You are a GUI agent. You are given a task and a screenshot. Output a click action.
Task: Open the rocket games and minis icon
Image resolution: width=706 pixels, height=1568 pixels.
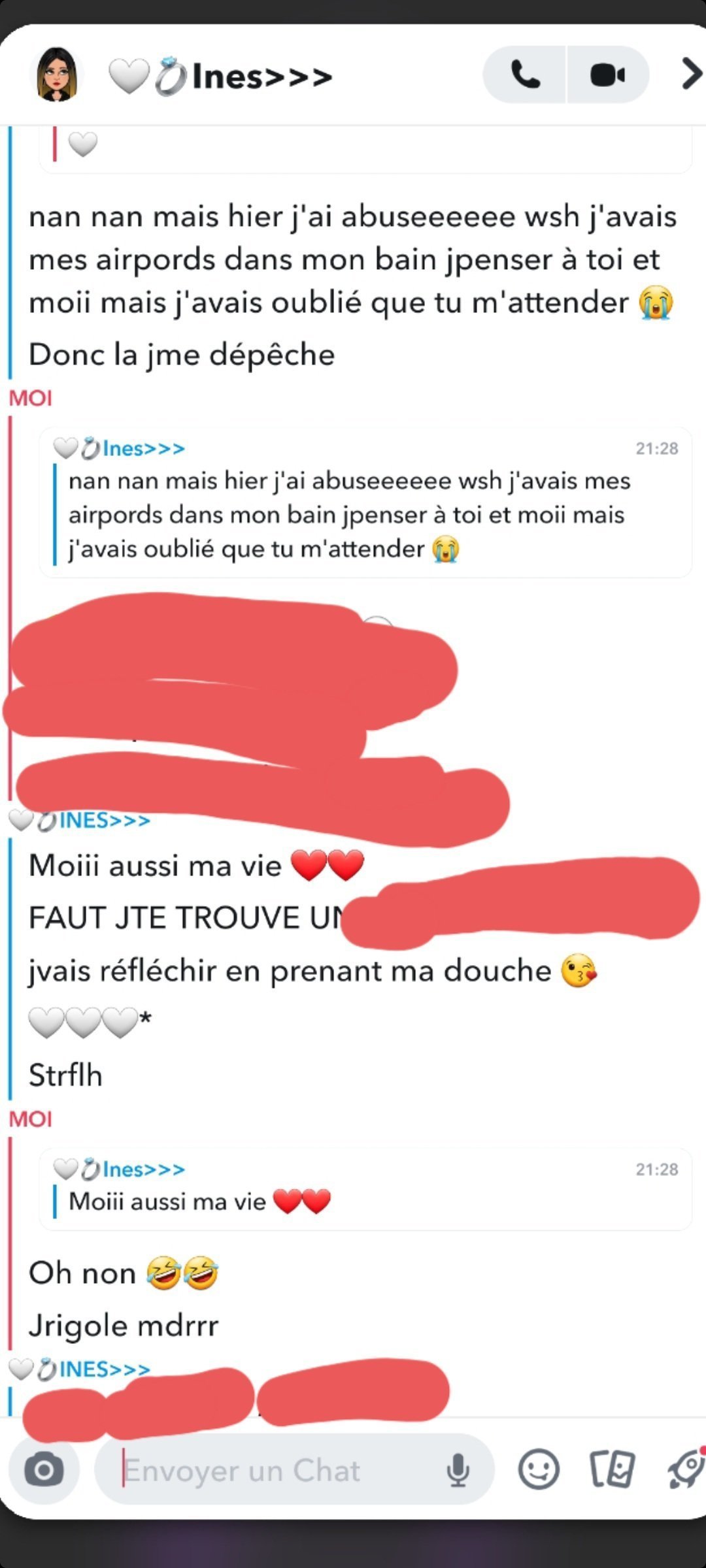(684, 1470)
